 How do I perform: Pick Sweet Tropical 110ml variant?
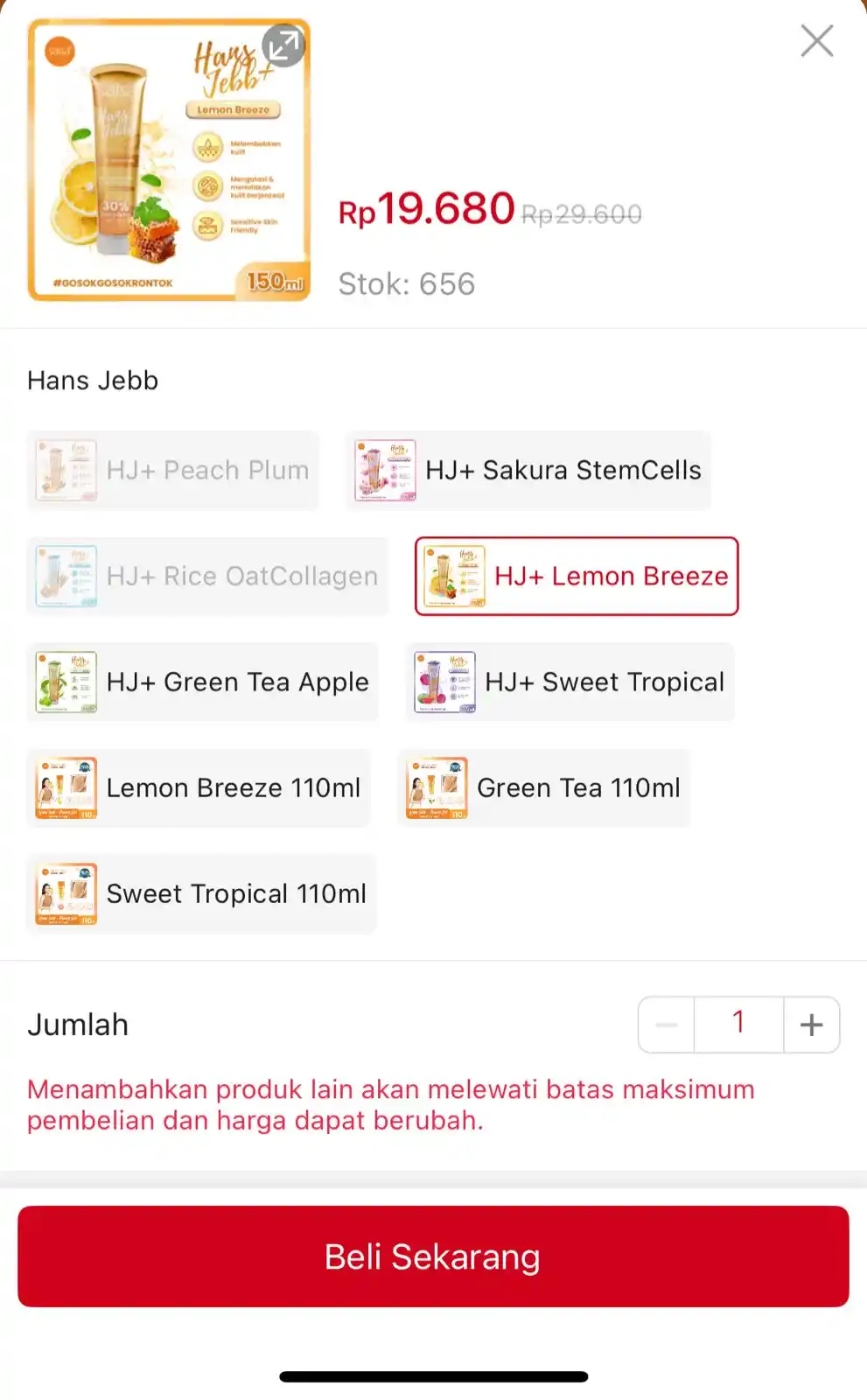(202, 894)
